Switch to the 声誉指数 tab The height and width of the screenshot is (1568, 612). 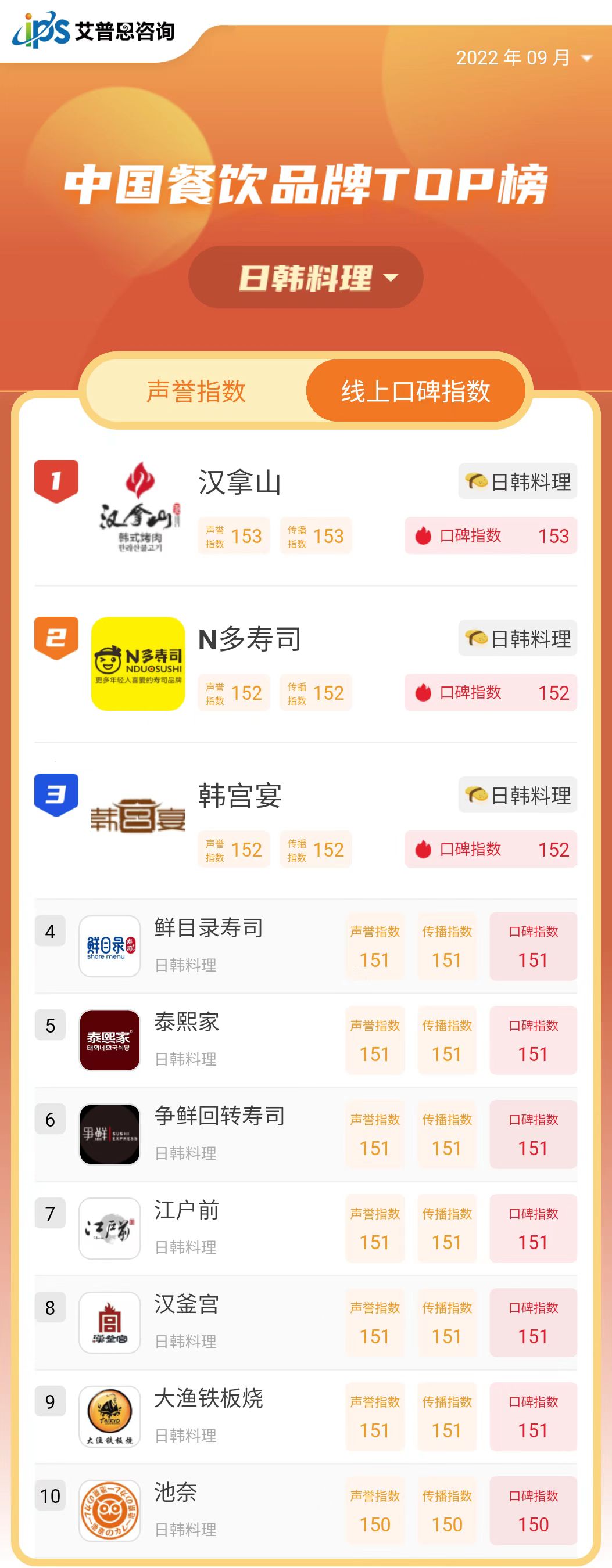click(x=196, y=391)
